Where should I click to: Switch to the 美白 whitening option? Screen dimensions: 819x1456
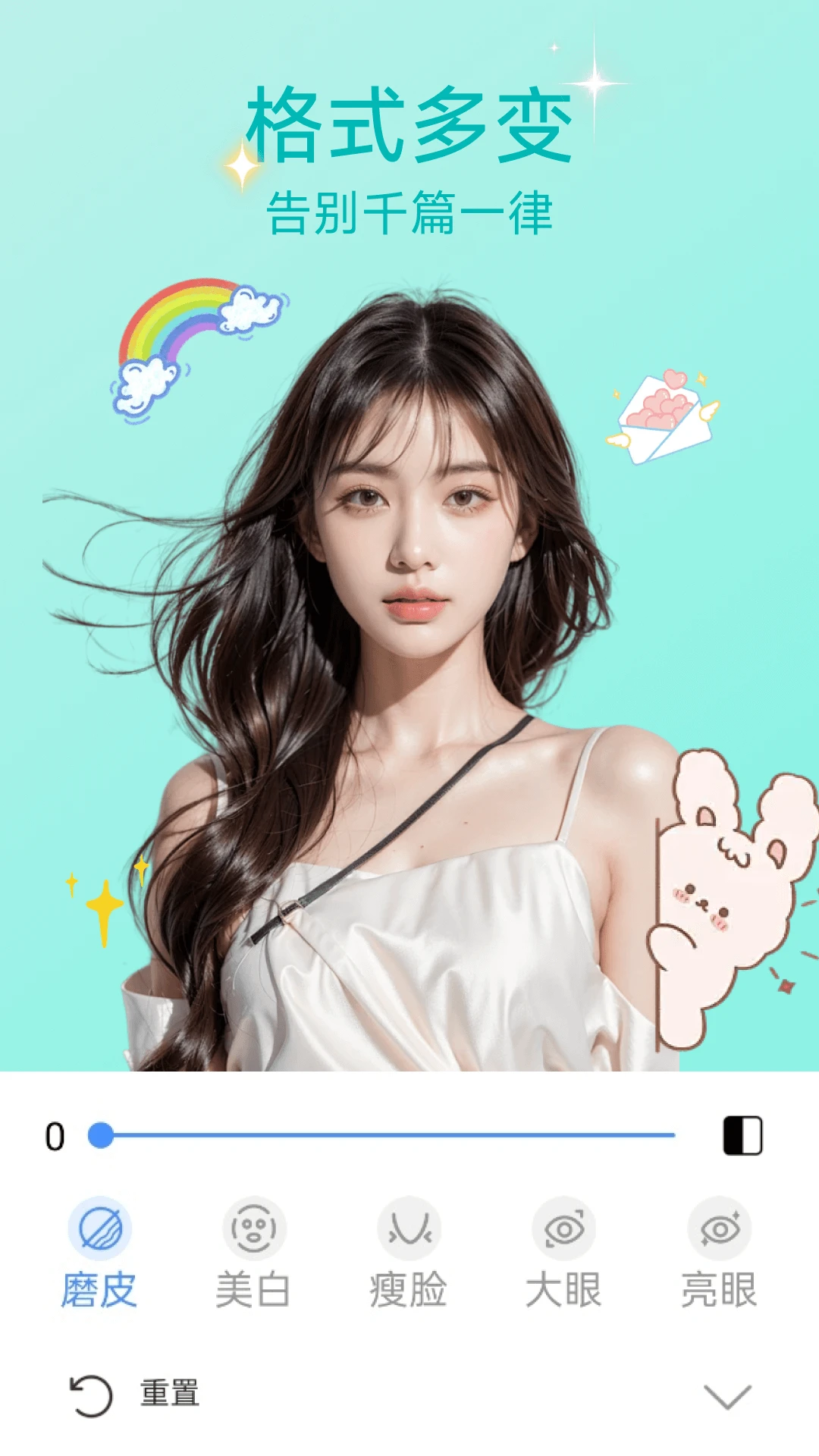point(254,1251)
